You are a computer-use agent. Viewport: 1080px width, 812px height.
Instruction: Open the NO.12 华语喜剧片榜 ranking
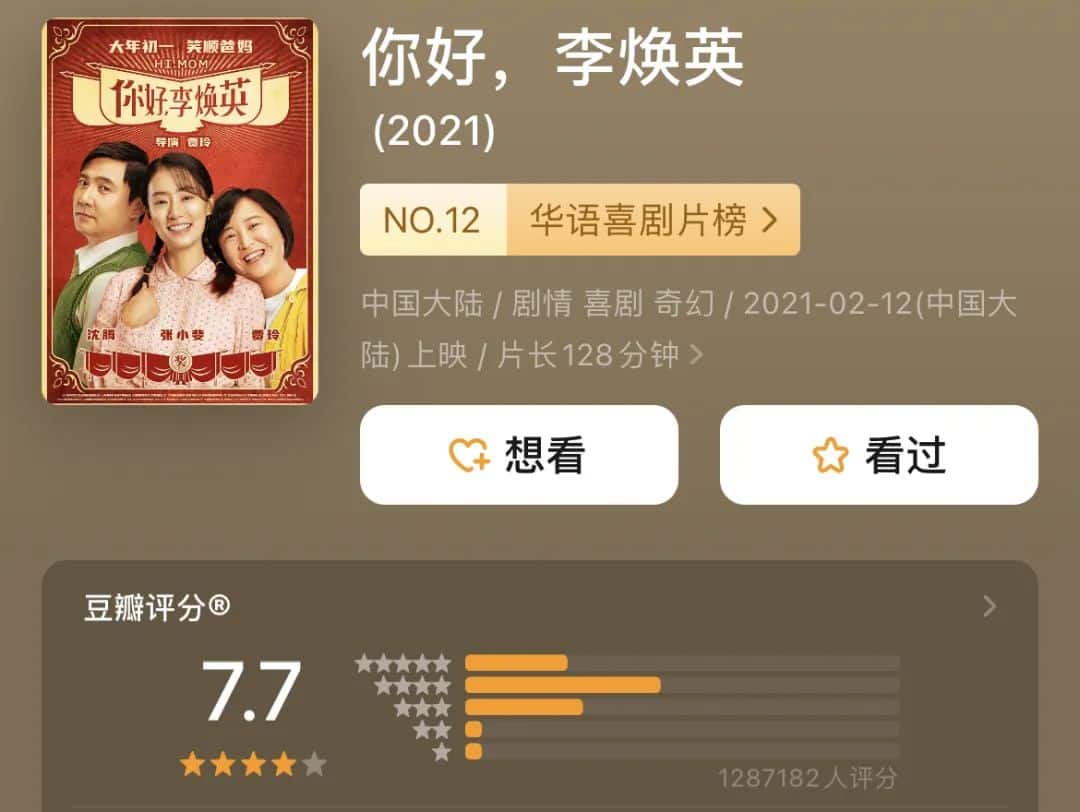pyautogui.click(x=579, y=220)
